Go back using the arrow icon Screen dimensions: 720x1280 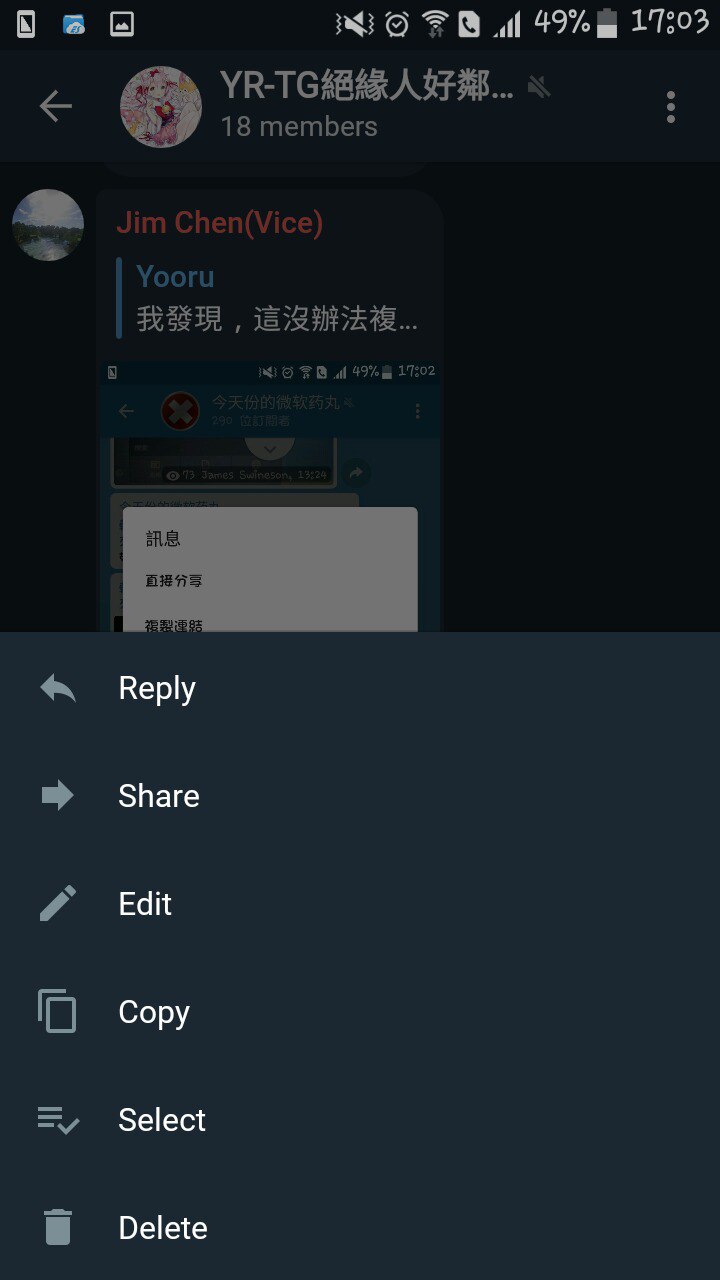coord(56,106)
